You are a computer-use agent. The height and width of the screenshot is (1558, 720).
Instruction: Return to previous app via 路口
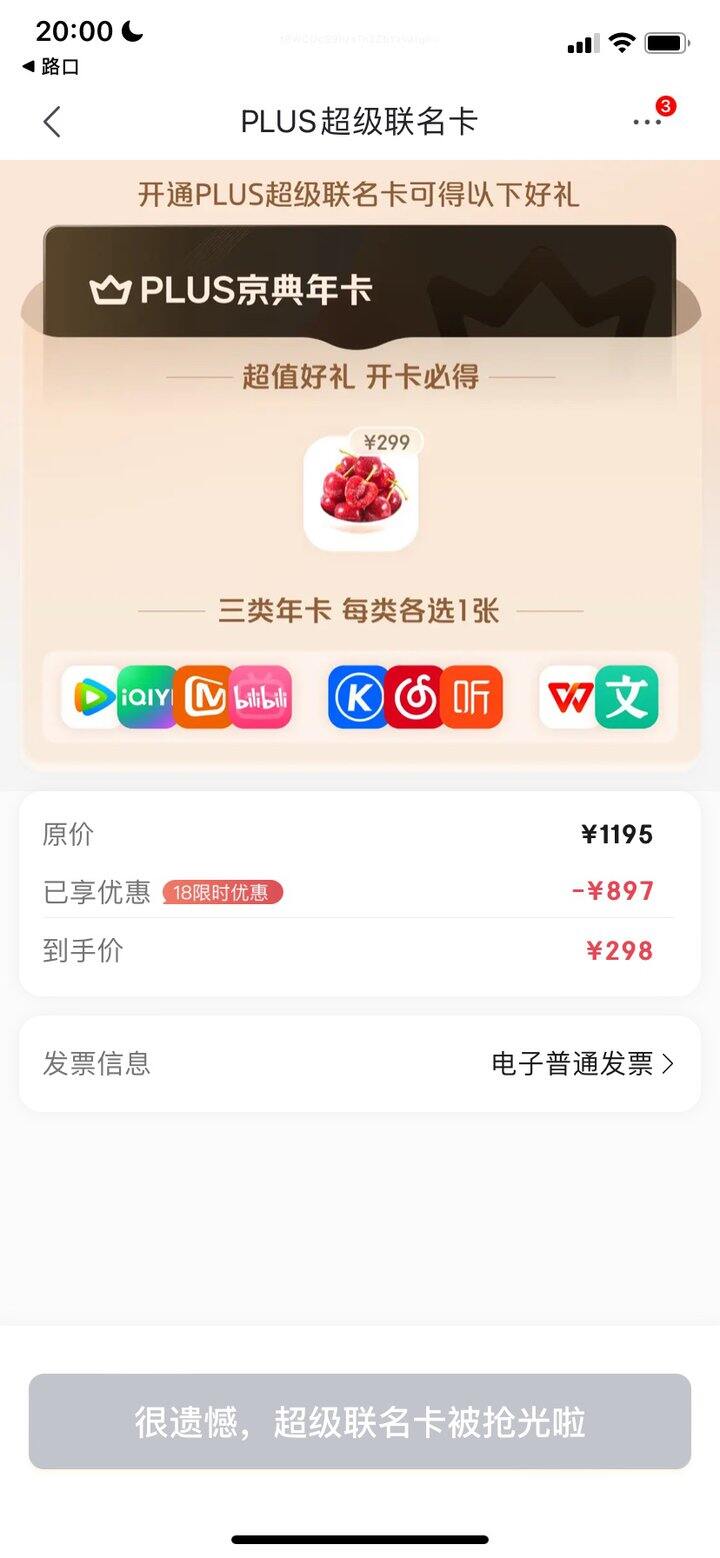[50, 67]
